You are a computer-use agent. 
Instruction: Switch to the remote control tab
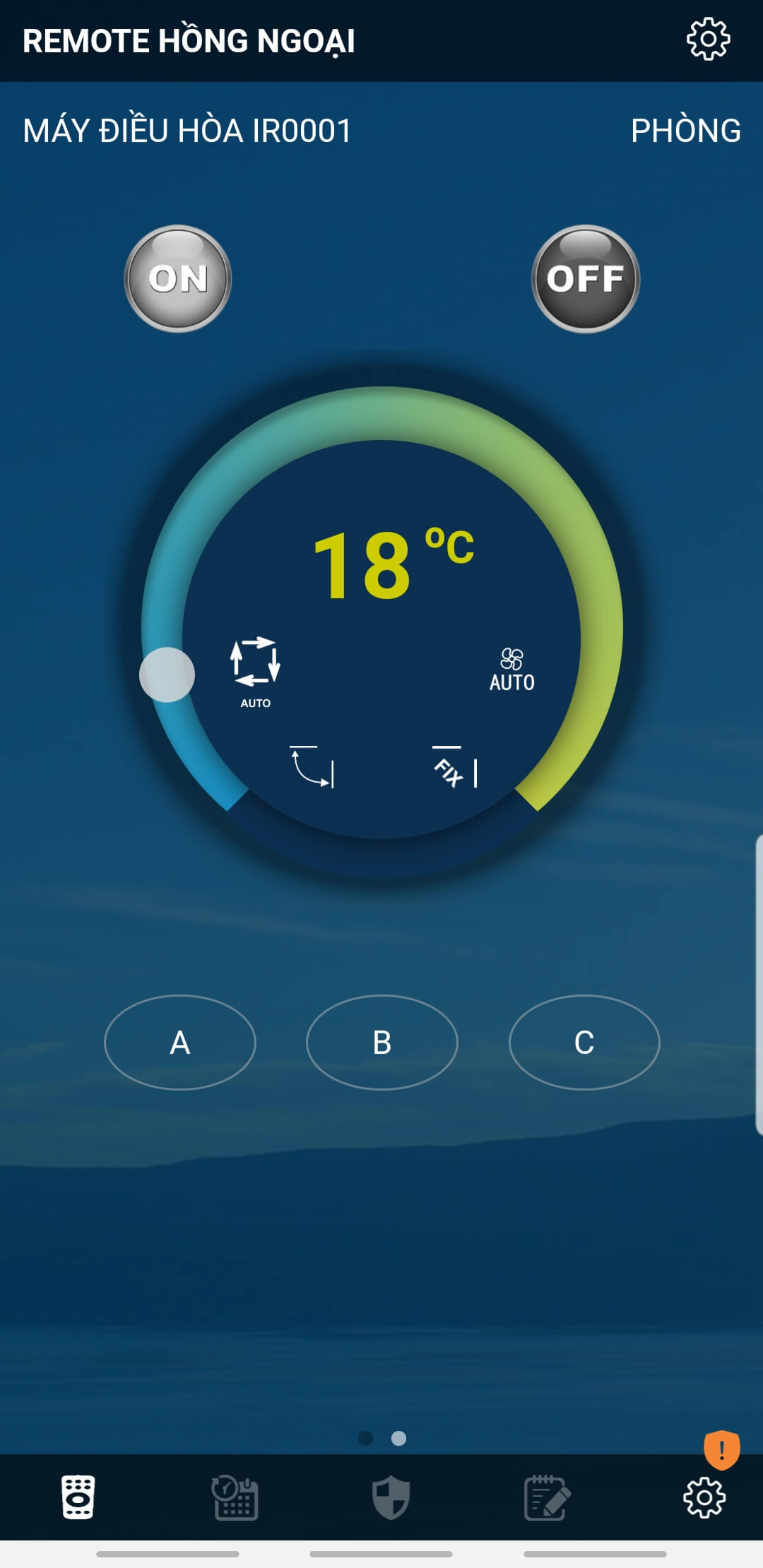(78, 1497)
